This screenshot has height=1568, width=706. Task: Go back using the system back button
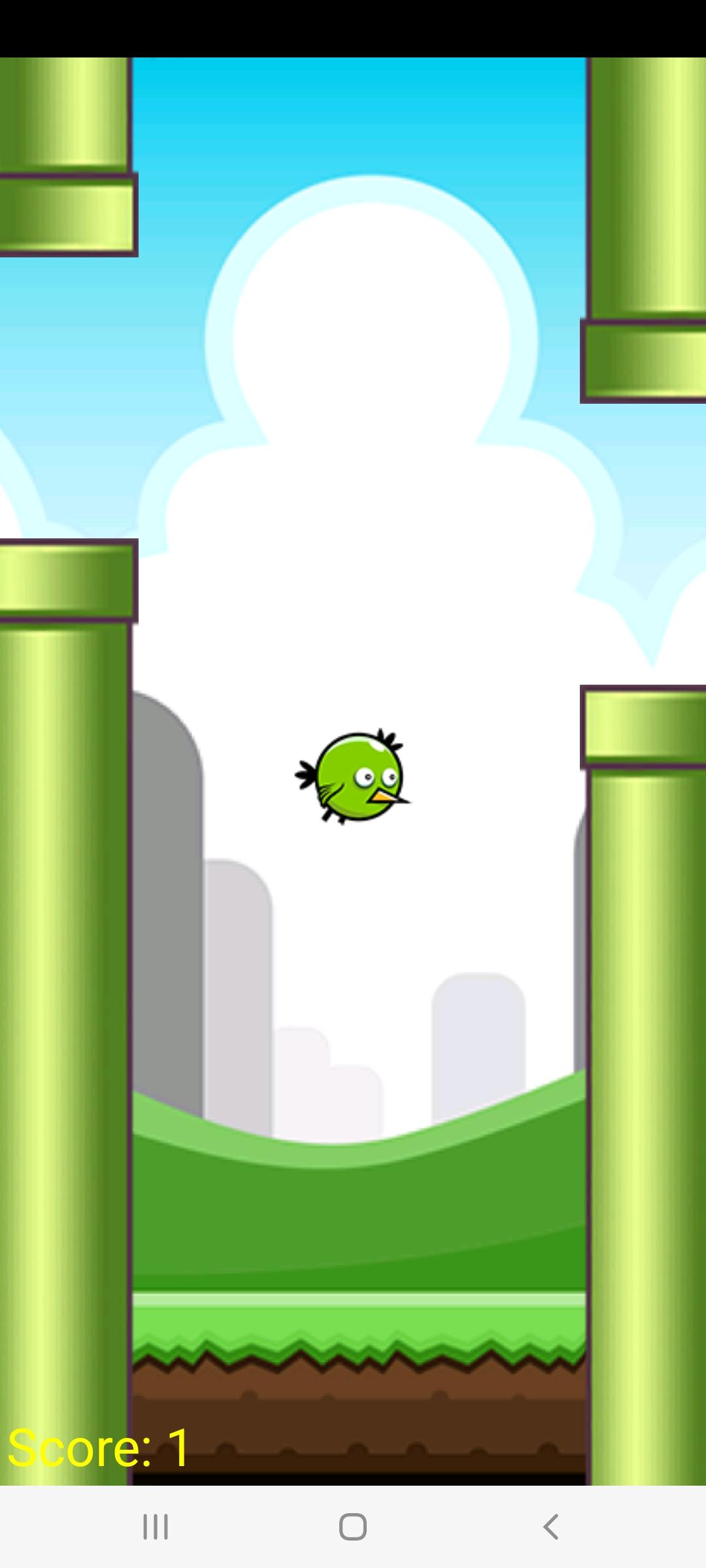click(550, 1527)
